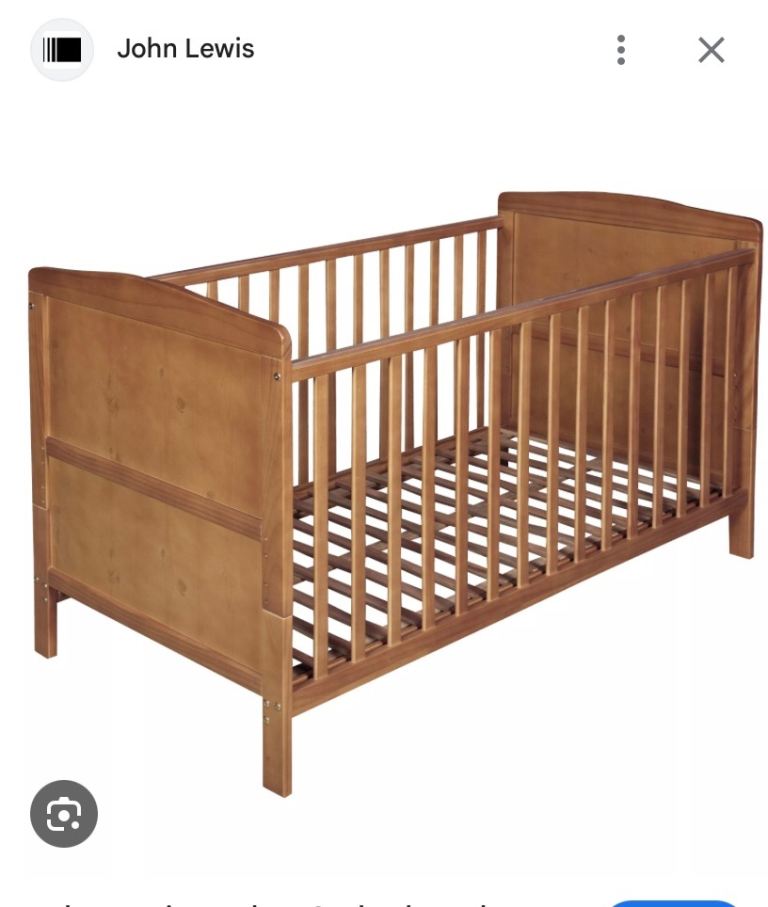Click the John Lewis header text
768x907 pixels.
point(186,48)
